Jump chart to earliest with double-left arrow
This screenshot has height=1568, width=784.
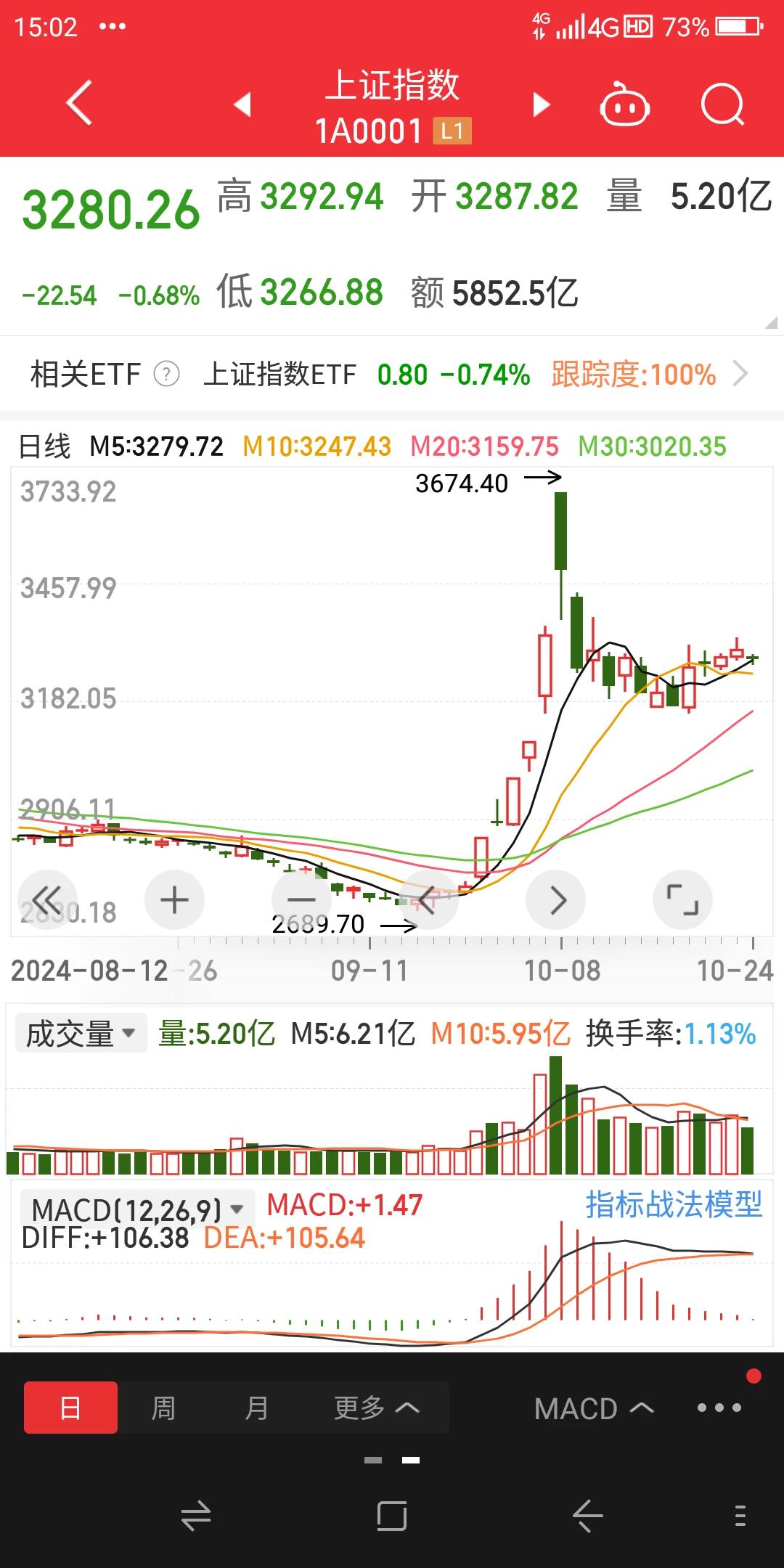(x=46, y=900)
